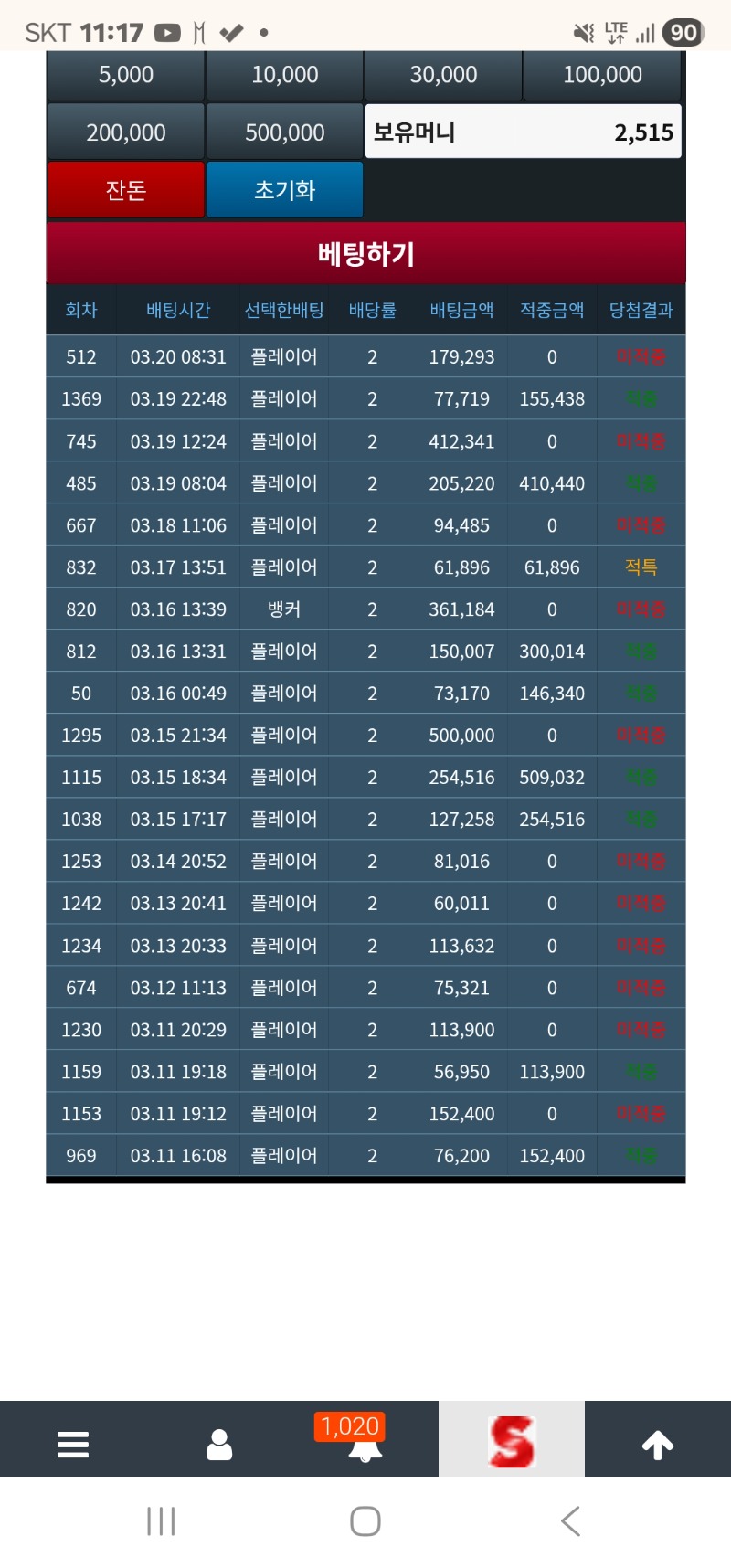Place the bet with 베팅하기
Screen dimensions: 731x1568
point(365,253)
